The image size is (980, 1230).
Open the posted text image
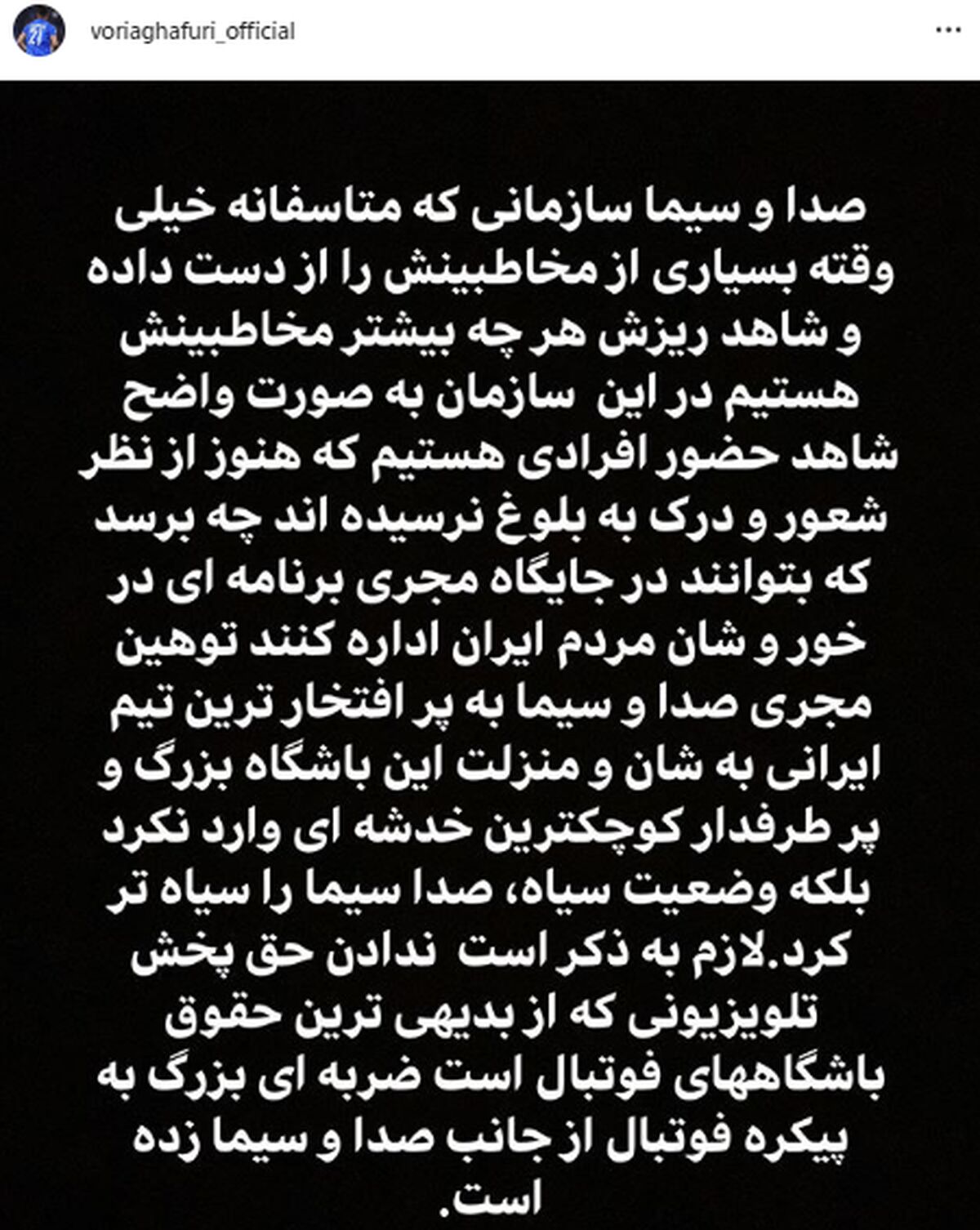(490, 655)
